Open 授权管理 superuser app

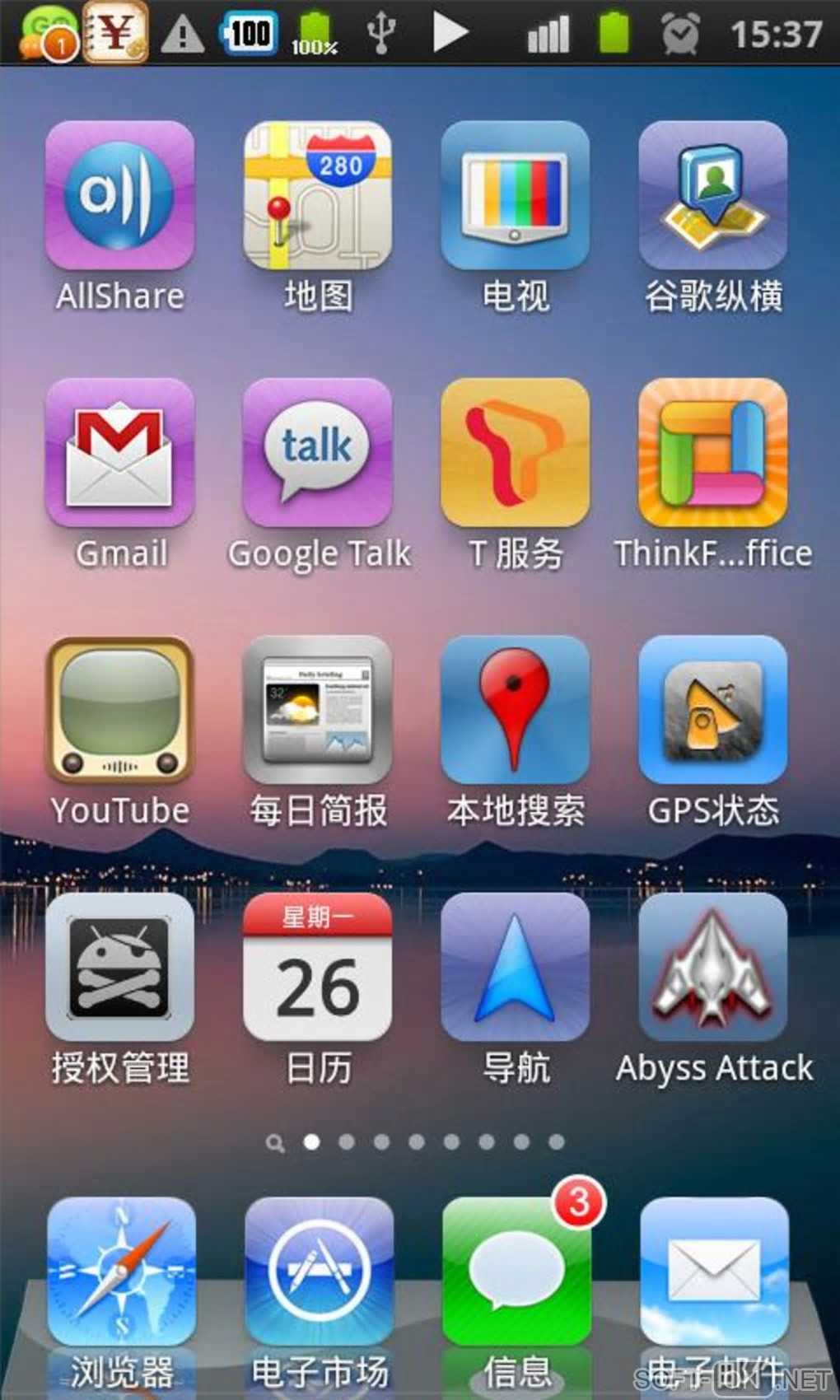120,968
